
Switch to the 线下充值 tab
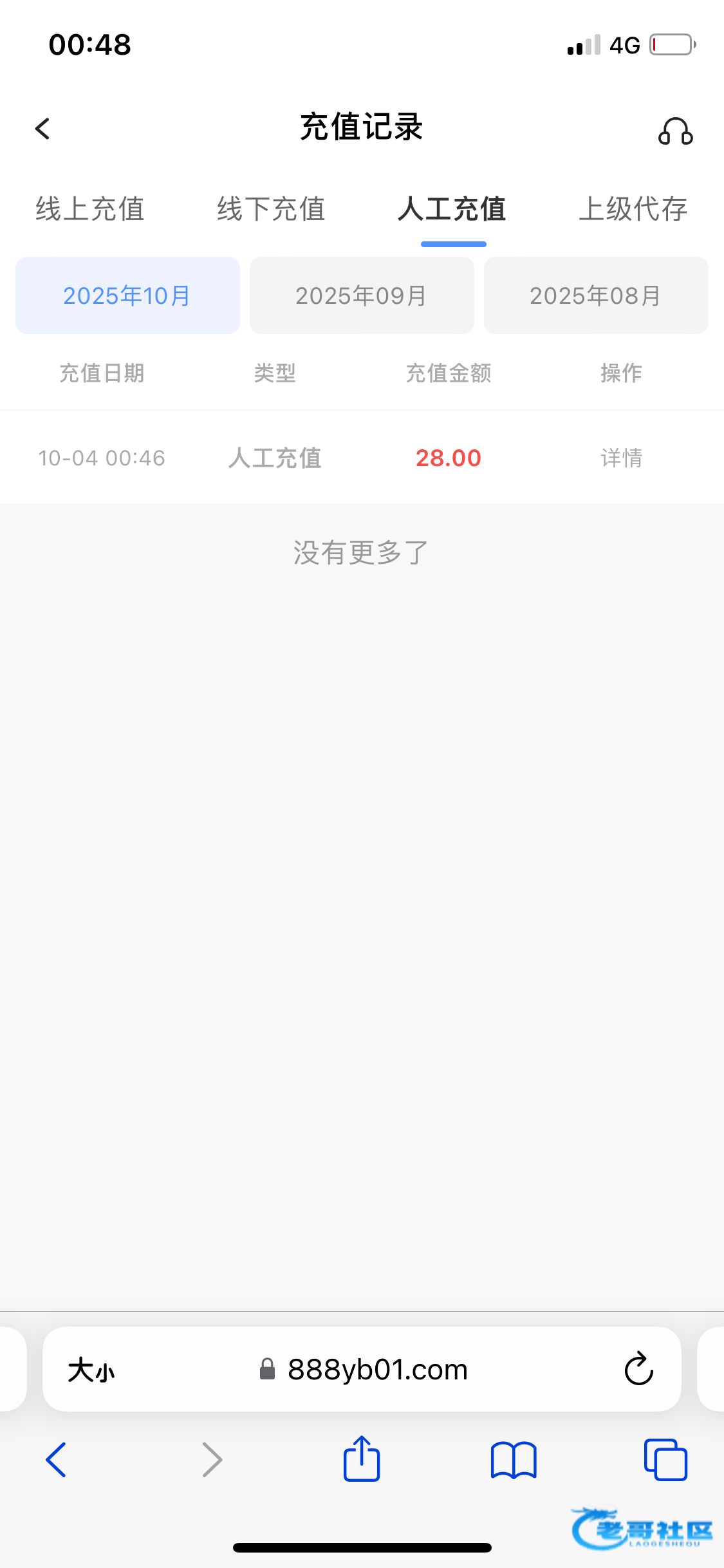tap(271, 209)
